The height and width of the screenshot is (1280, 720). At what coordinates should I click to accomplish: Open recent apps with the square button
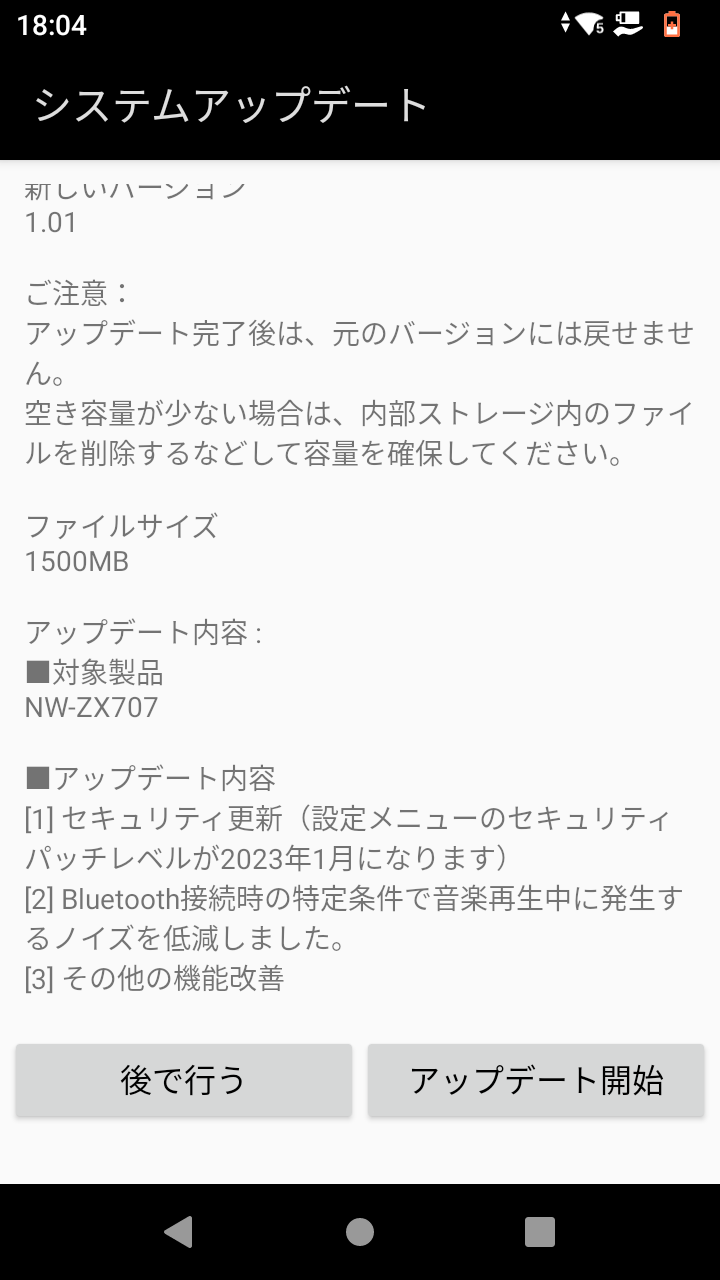coord(540,1231)
